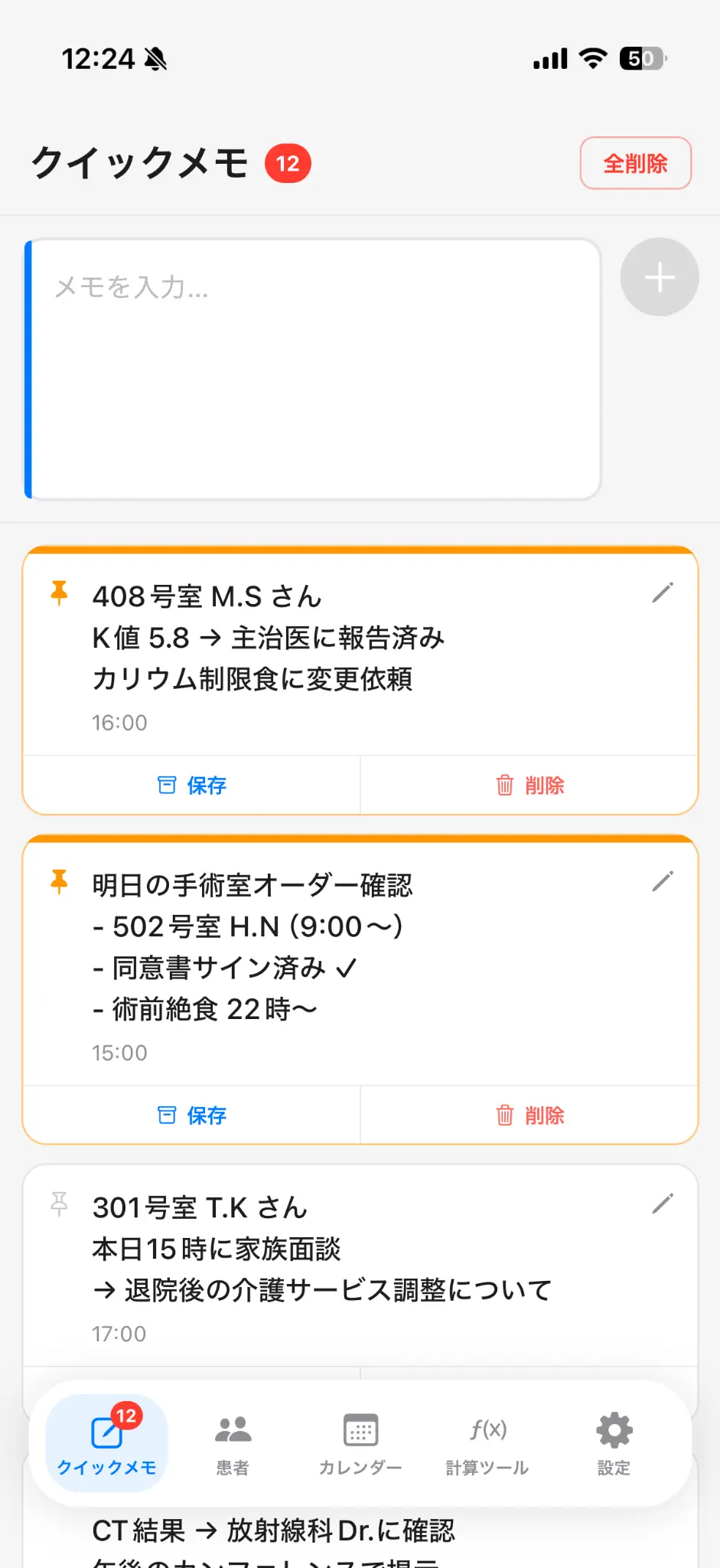
Task: Switch to the 患者 patients tab
Action: tap(233, 1439)
